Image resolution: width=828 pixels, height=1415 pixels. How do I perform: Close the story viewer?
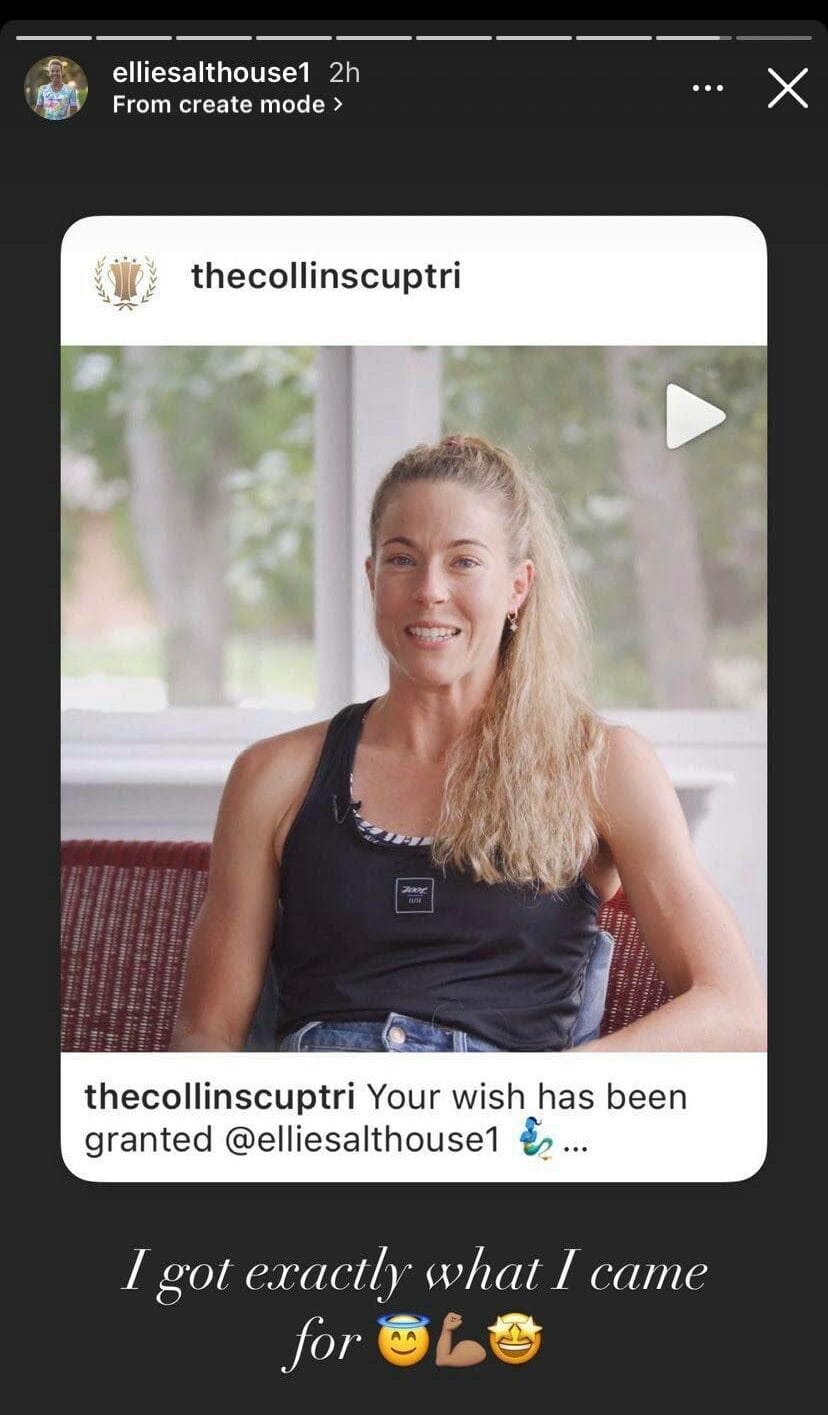click(x=787, y=89)
